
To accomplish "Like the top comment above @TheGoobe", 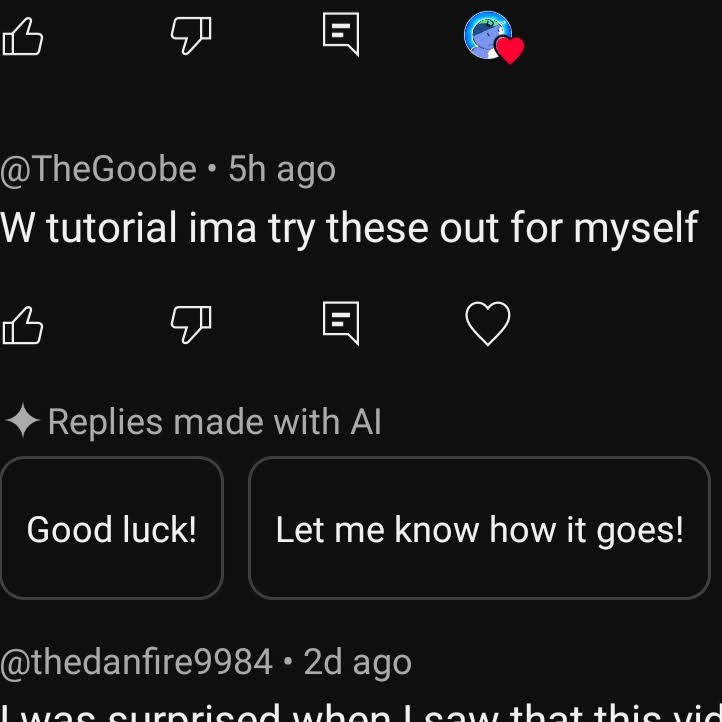I will pyautogui.click(x=22, y=37).
